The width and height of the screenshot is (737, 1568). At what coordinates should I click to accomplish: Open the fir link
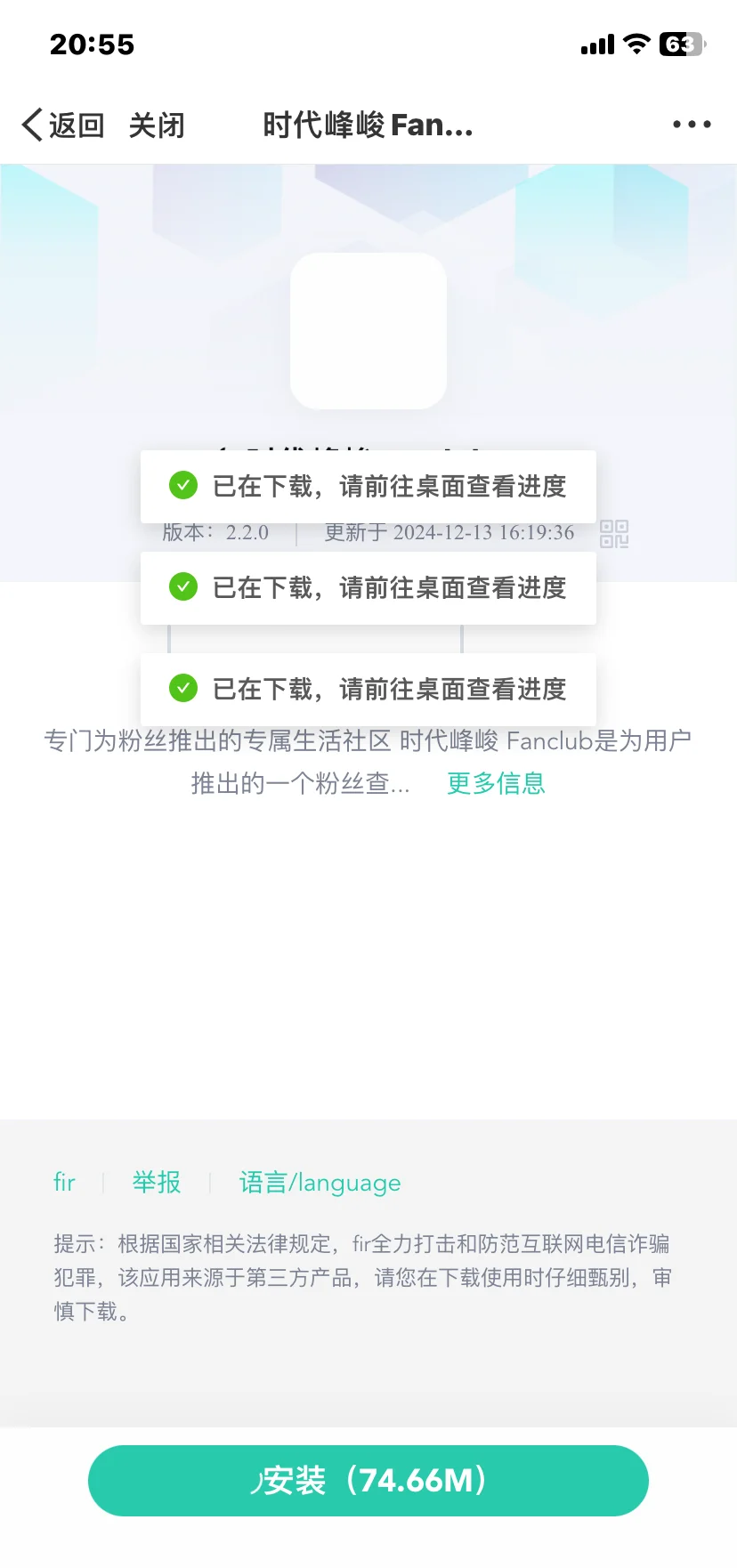tap(64, 1182)
